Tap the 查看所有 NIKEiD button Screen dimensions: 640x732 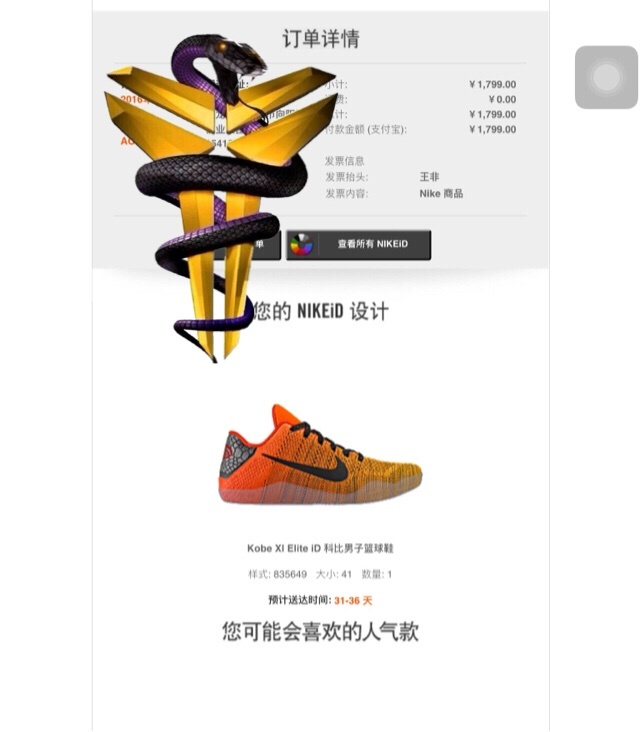(359, 244)
